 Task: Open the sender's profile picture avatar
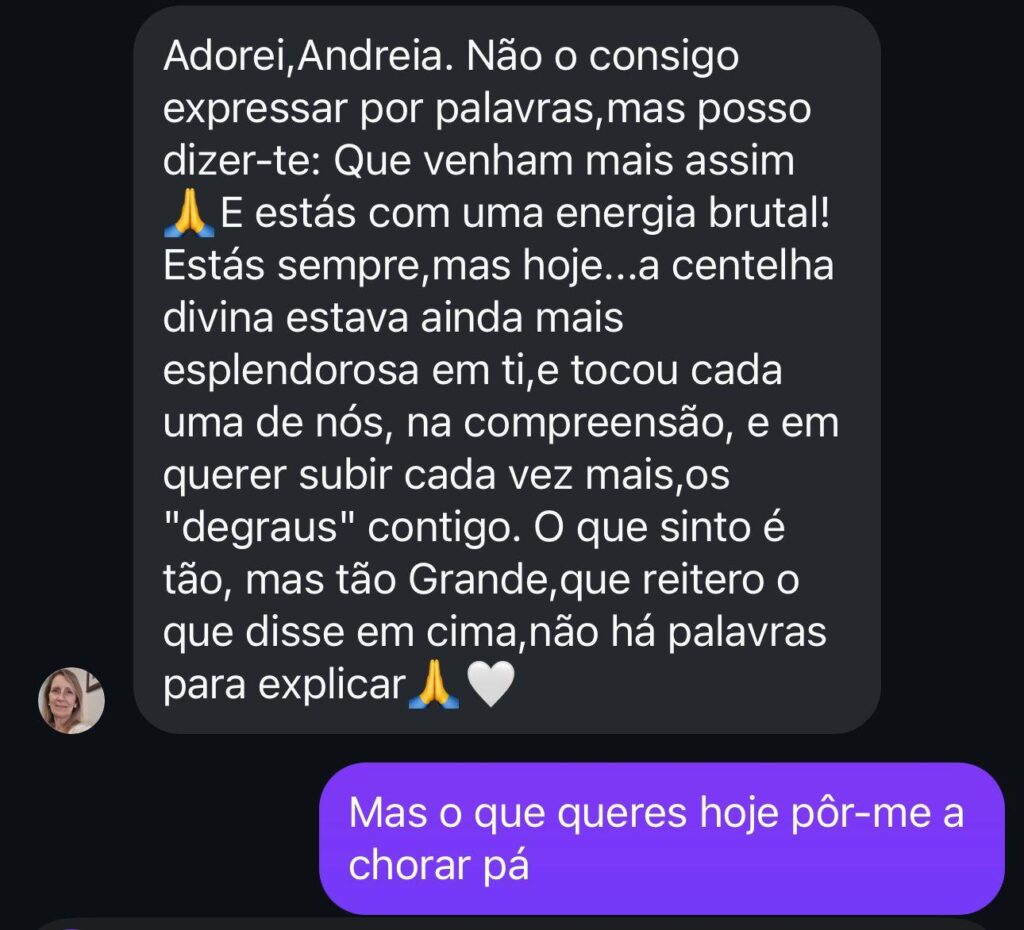click(71, 700)
